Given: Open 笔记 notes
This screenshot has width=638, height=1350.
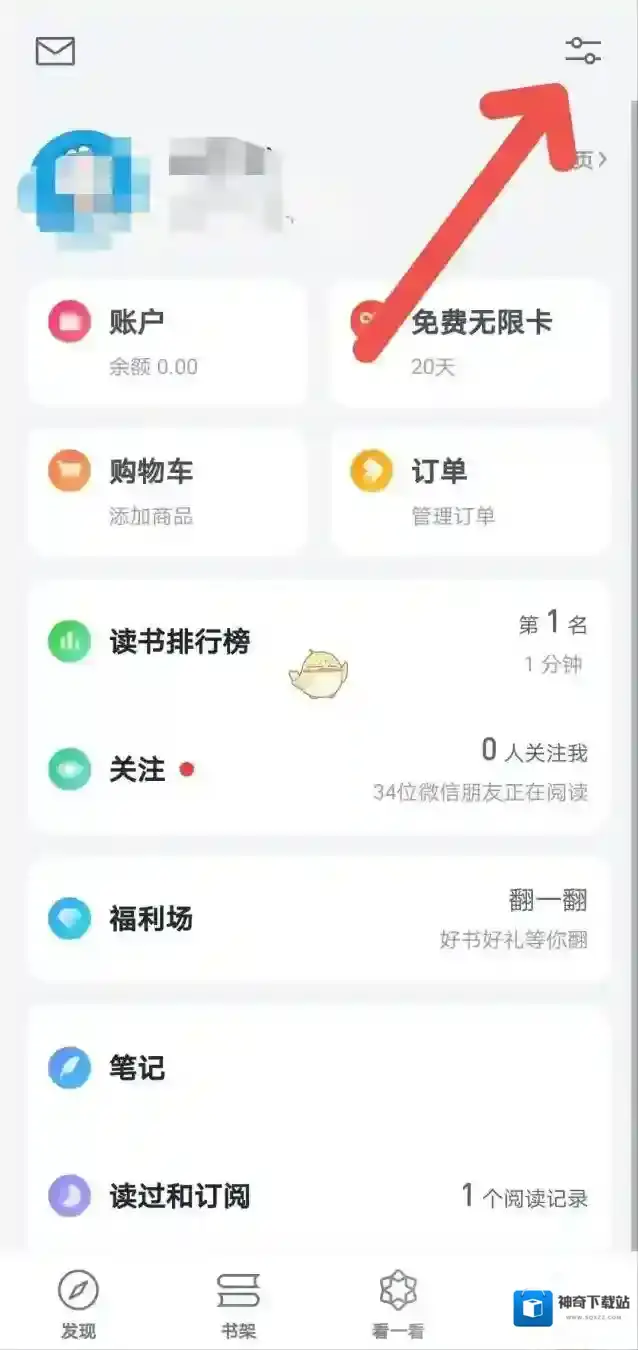Looking at the screenshot, I should pos(318,1068).
